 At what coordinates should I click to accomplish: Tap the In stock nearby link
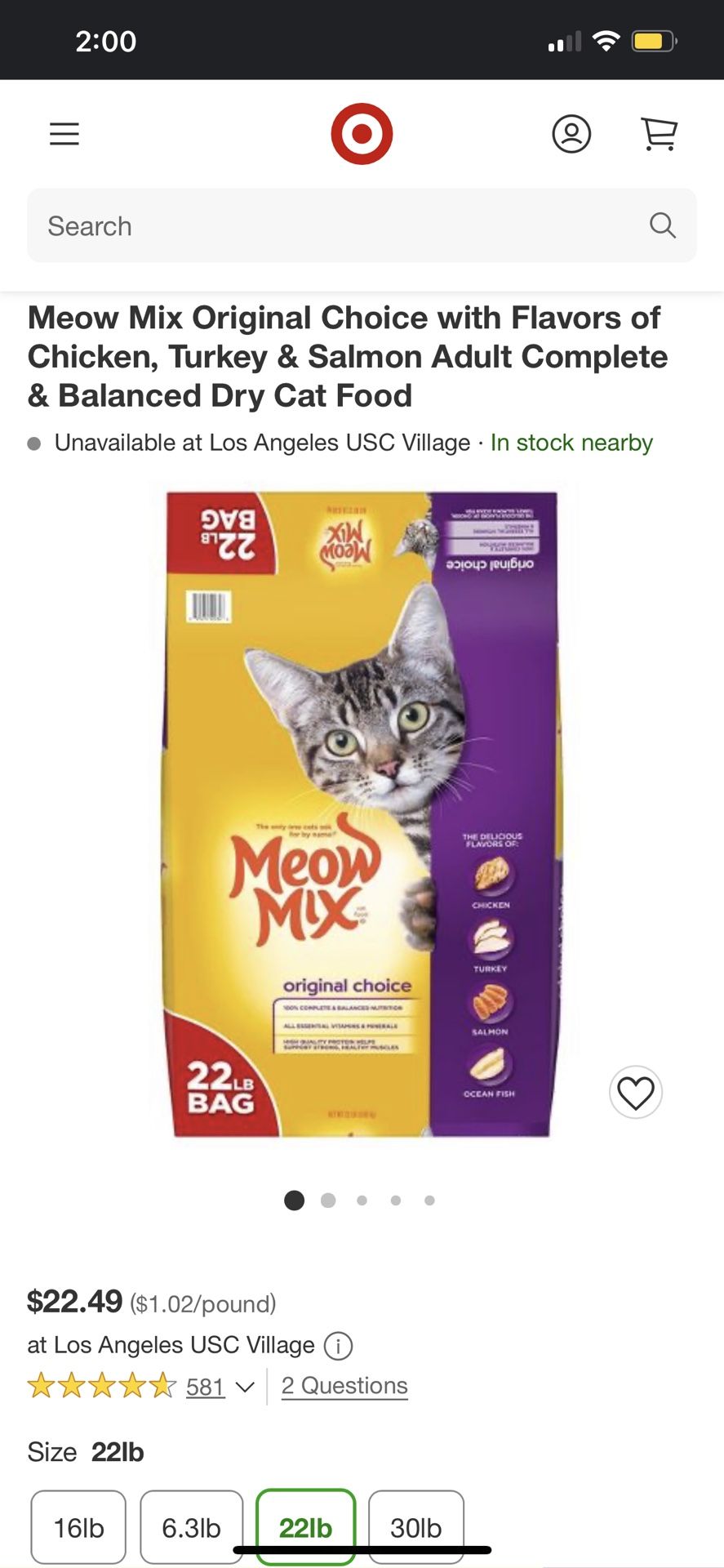pyautogui.click(x=571, y=443)
